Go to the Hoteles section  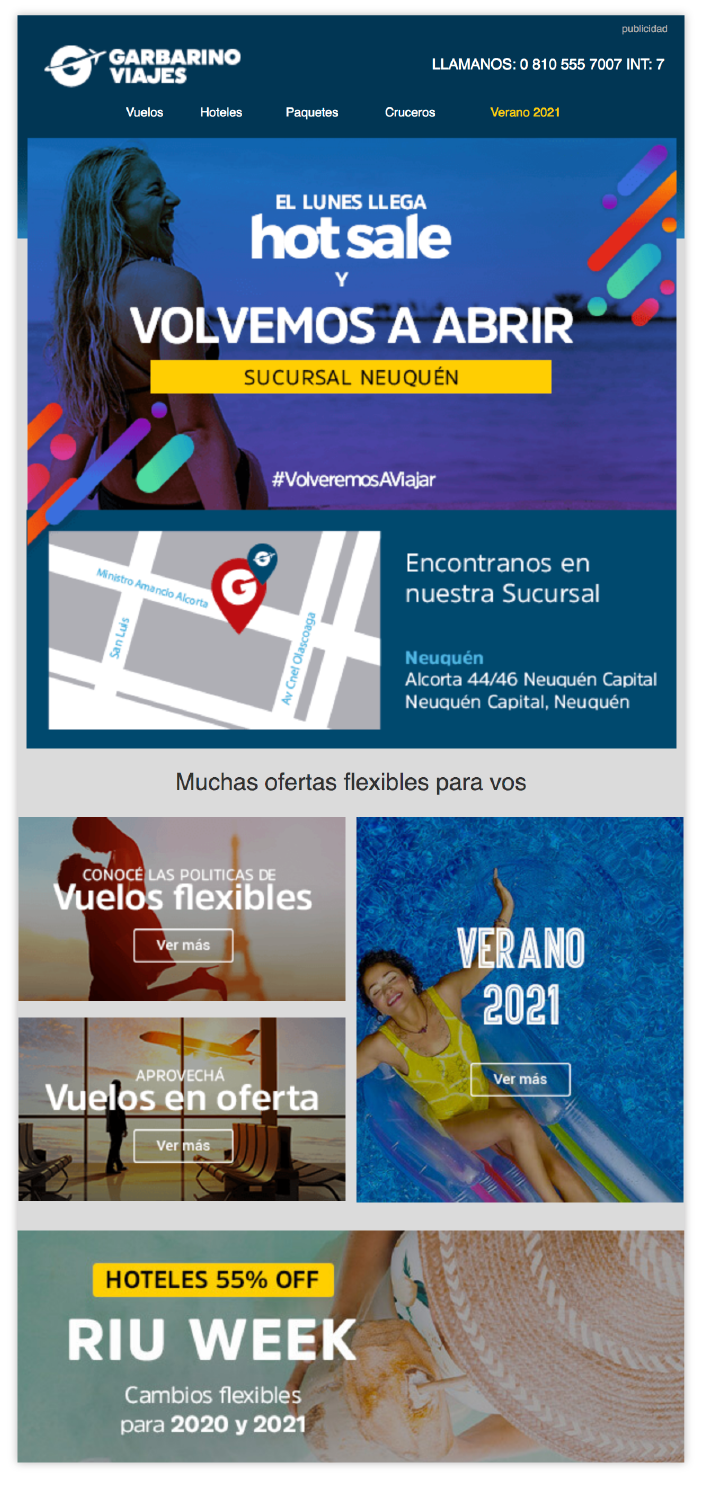221,112
